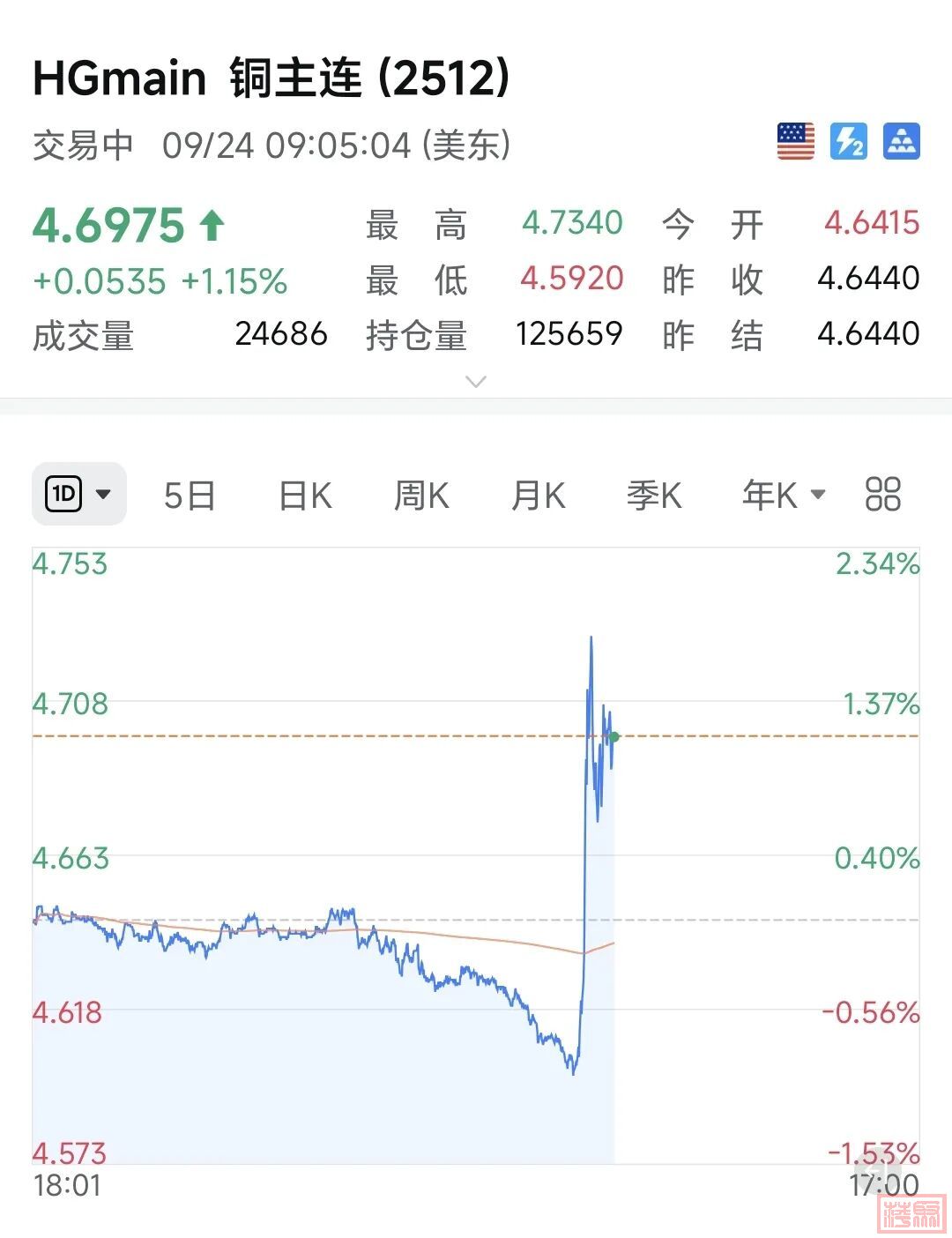
Task: Open the 1D timeframe dropdown
Action: pos(79,494)
